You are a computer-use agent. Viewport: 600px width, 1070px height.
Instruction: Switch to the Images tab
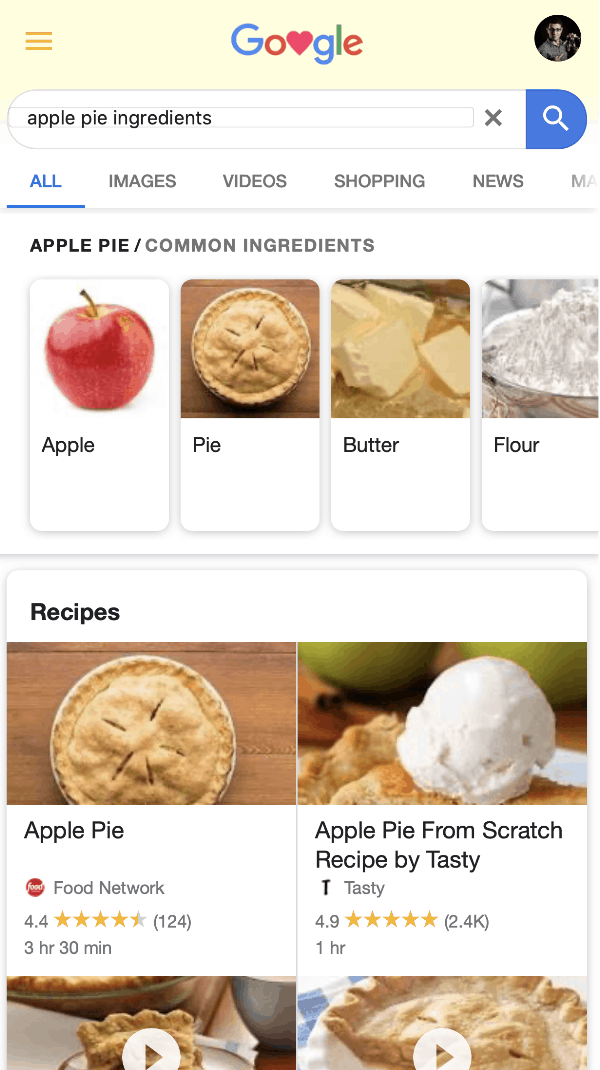(142, 181)
